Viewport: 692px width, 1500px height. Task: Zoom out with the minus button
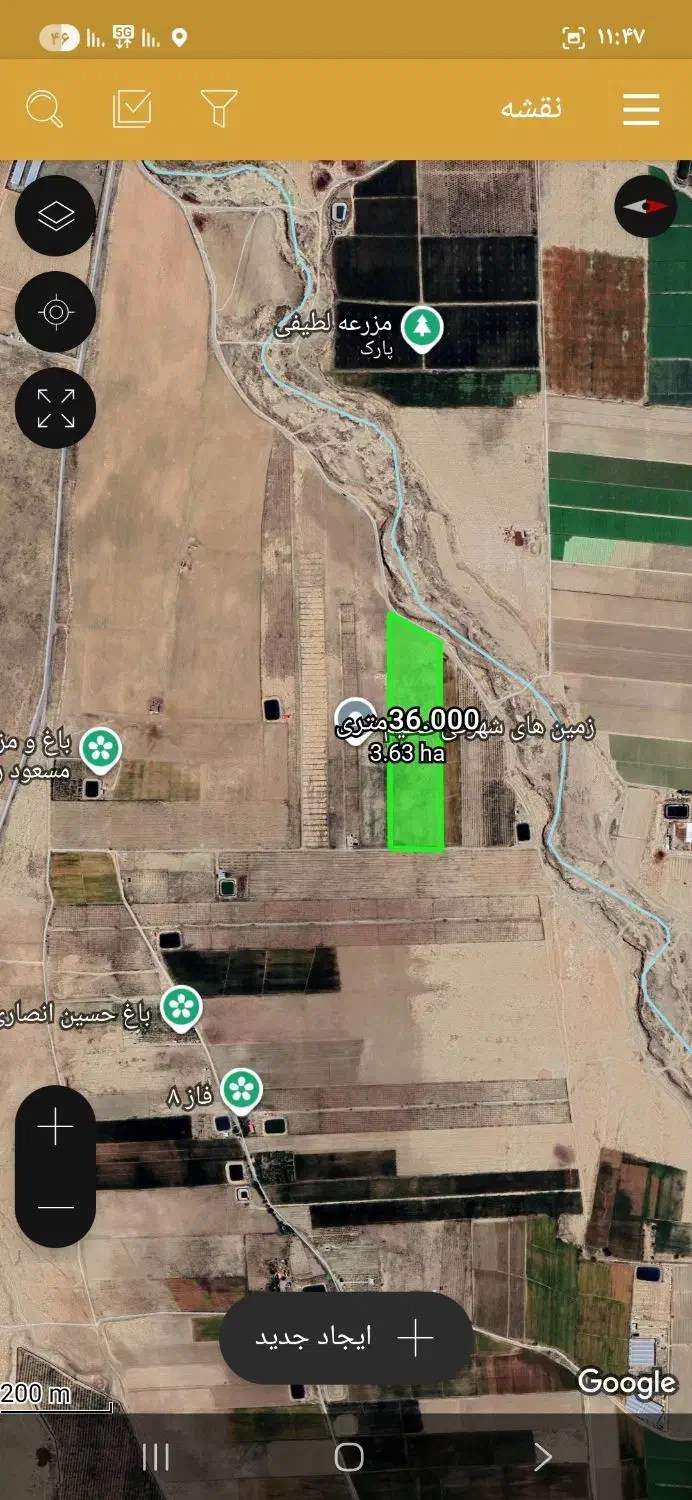click(x=56, y=1207)
